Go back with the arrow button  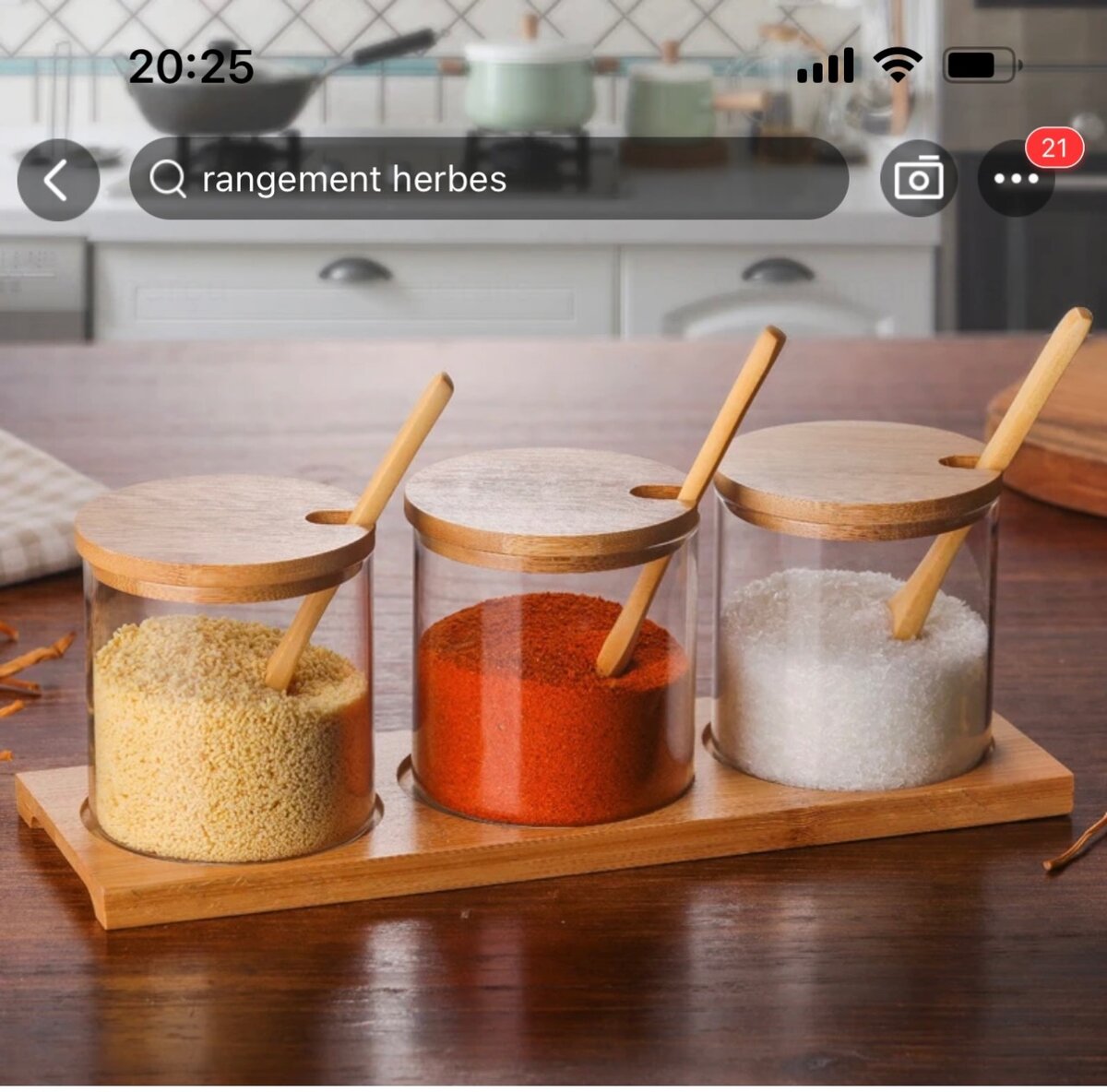57,180
